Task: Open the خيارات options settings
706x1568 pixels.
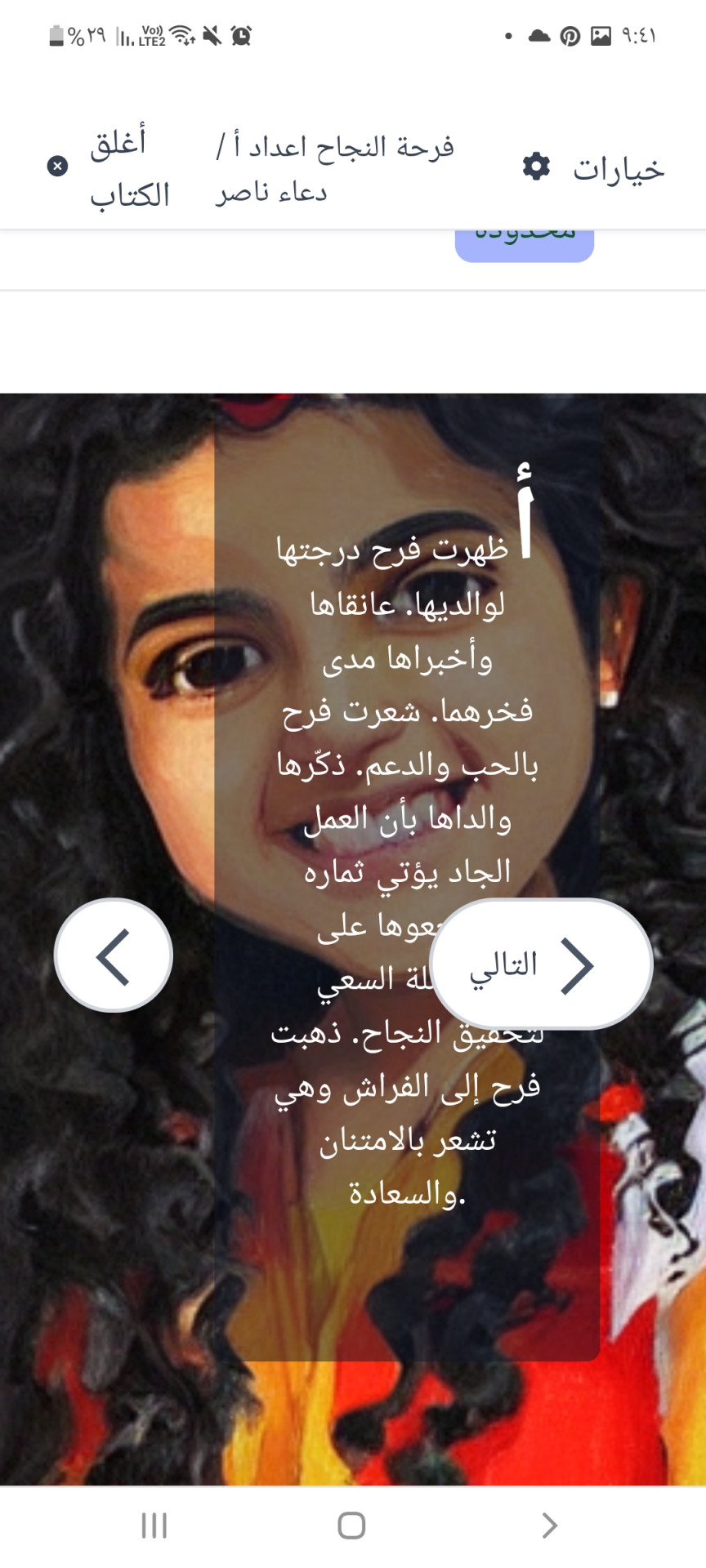Action: 594,167
